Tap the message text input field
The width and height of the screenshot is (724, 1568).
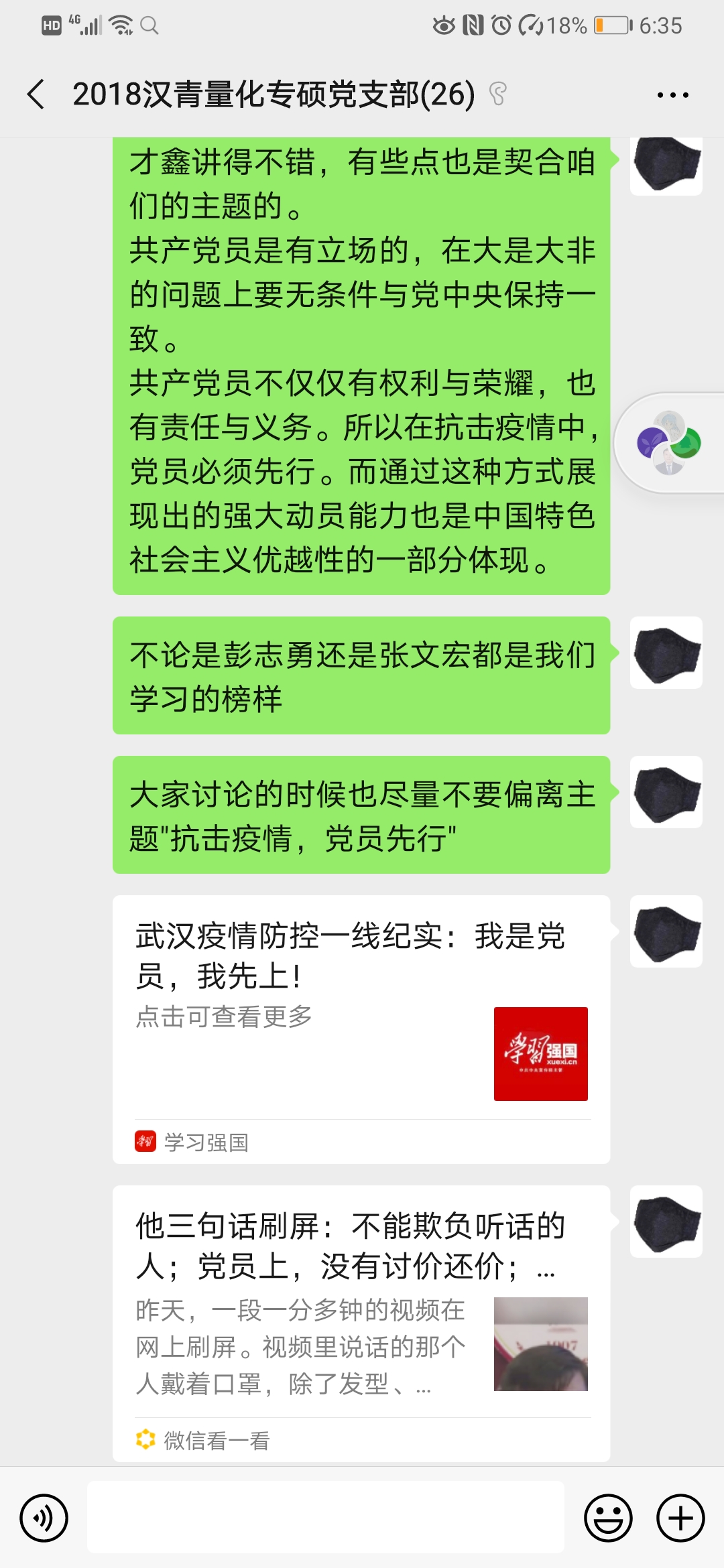point(326,1518)
